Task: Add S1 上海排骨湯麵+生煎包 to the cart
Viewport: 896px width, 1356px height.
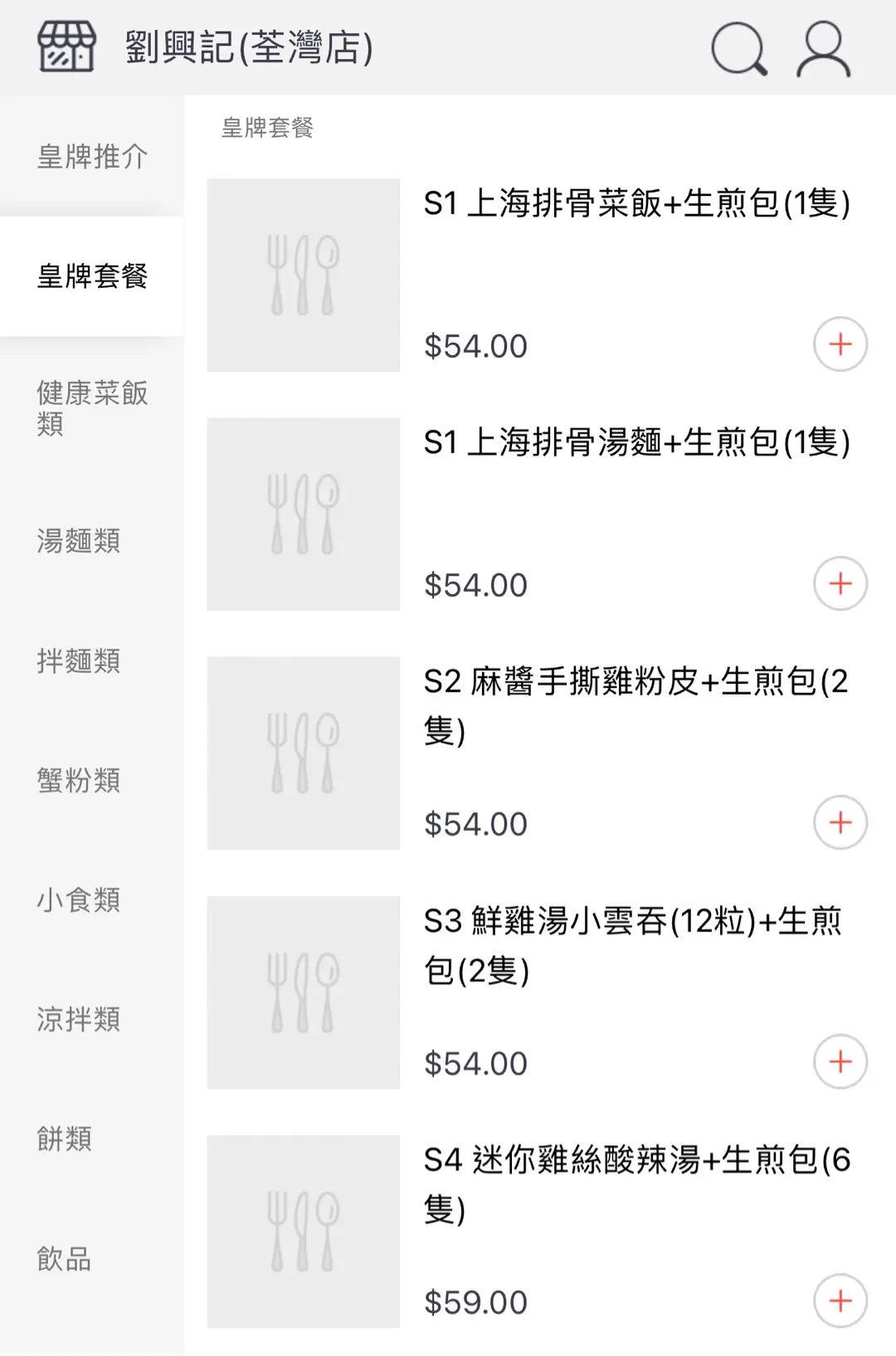Action: [x=840, y=583]
